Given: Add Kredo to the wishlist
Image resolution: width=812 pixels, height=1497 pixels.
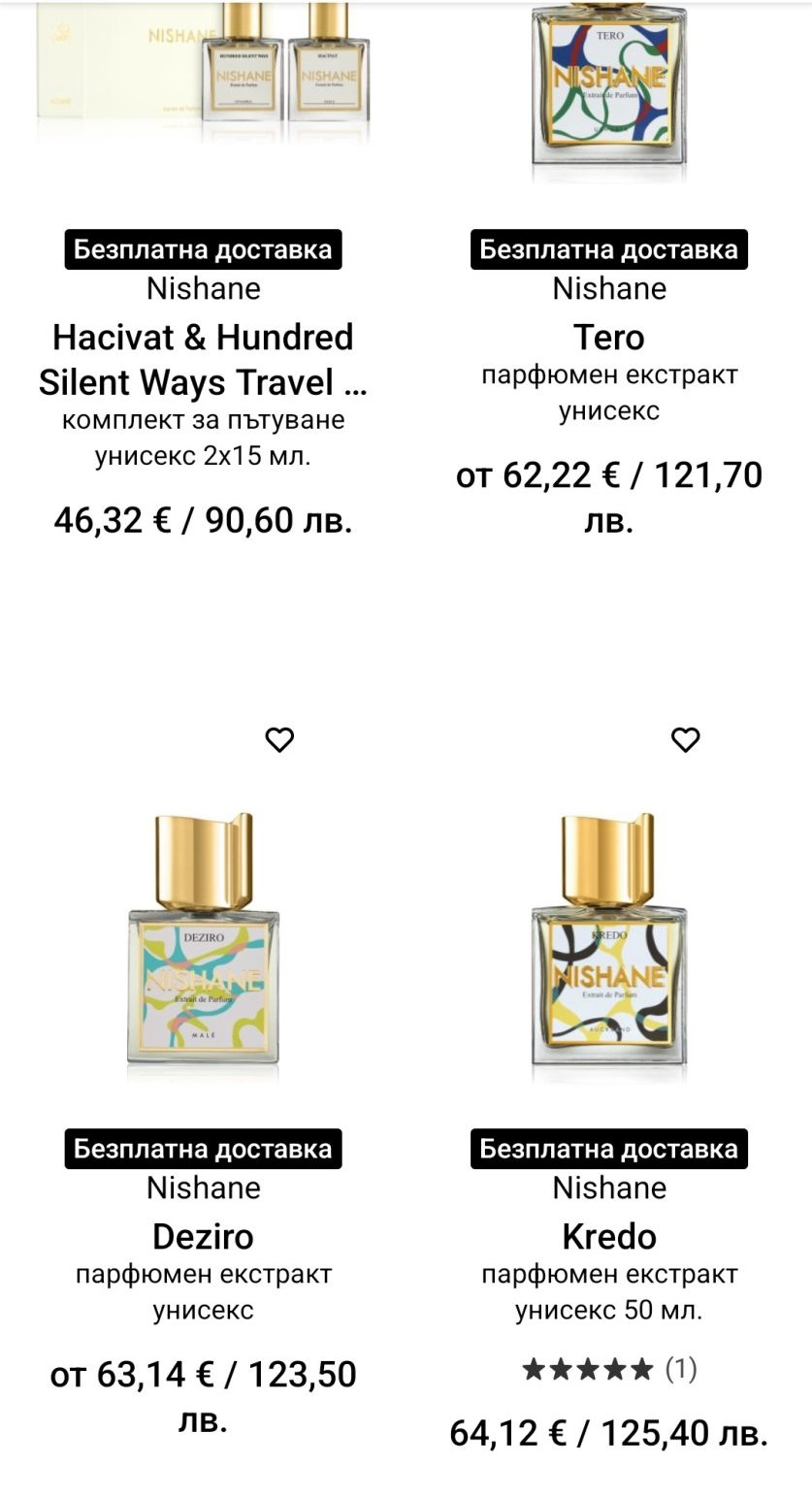Looking at the screenshot, I should (x=685, y=740).
